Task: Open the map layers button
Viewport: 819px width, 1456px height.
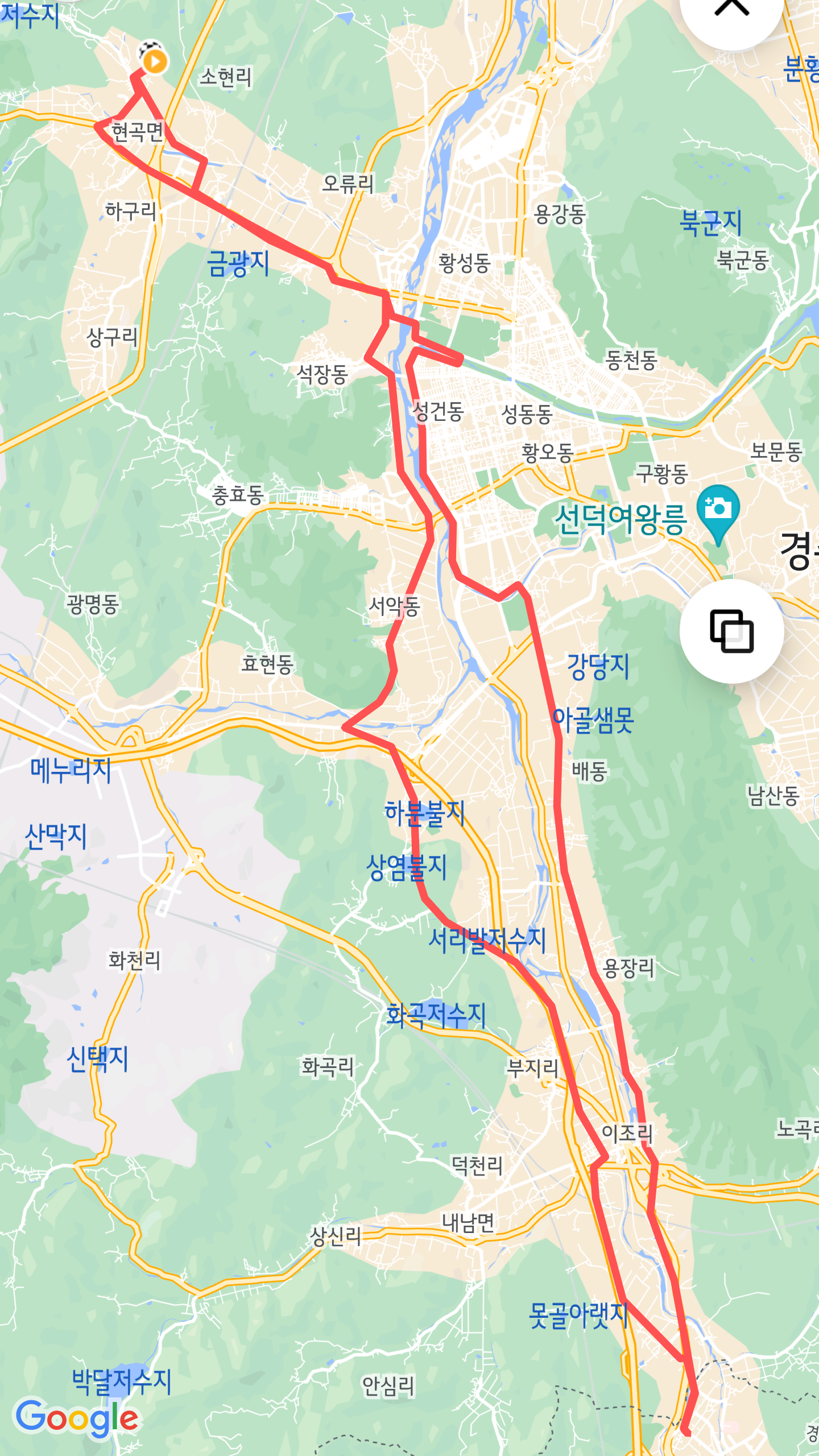Action: click(x=731, y=631)
